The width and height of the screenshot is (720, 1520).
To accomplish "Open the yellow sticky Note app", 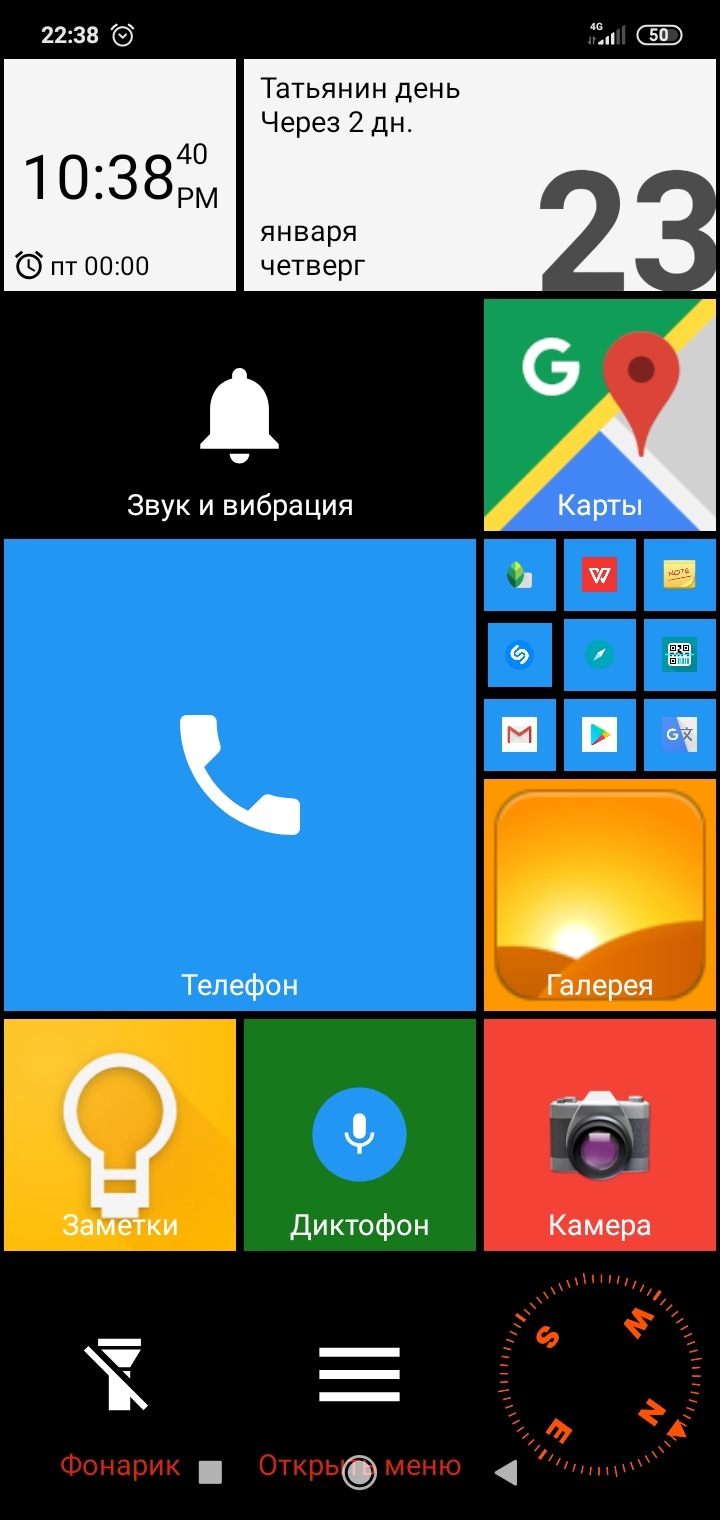I will [680, 575].
